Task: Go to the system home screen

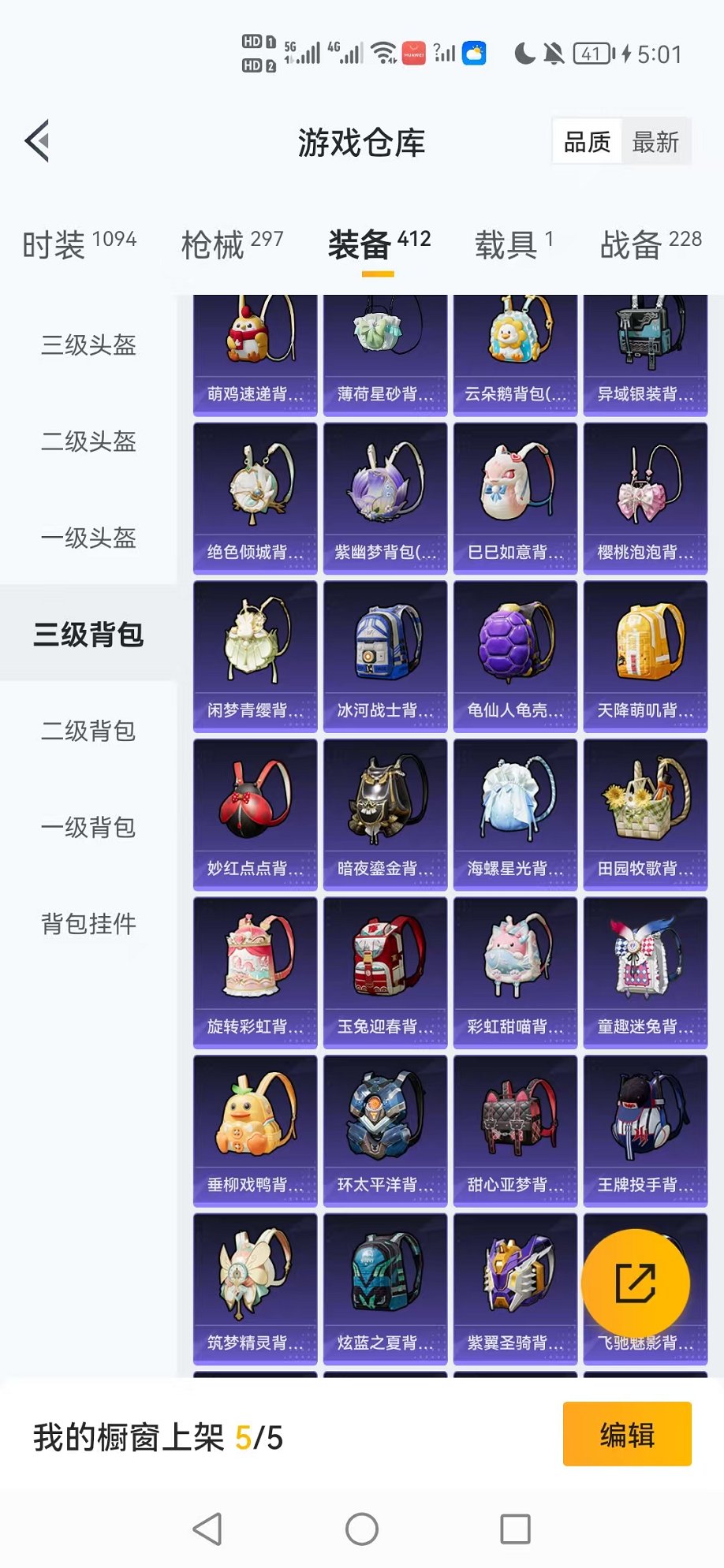Action: tap(362, 1529)
